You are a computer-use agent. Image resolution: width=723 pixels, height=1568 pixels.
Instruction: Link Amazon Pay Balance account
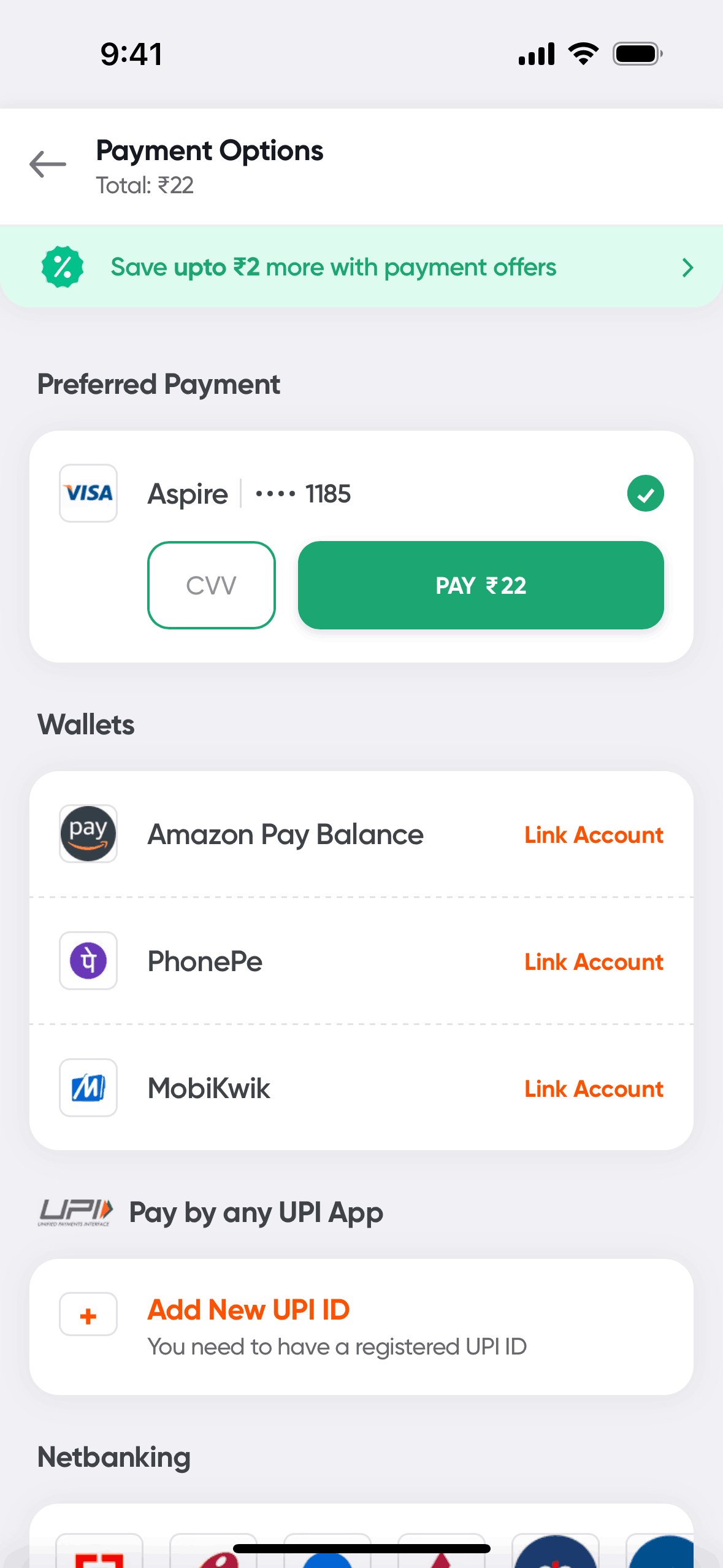[x=593, y=835]
